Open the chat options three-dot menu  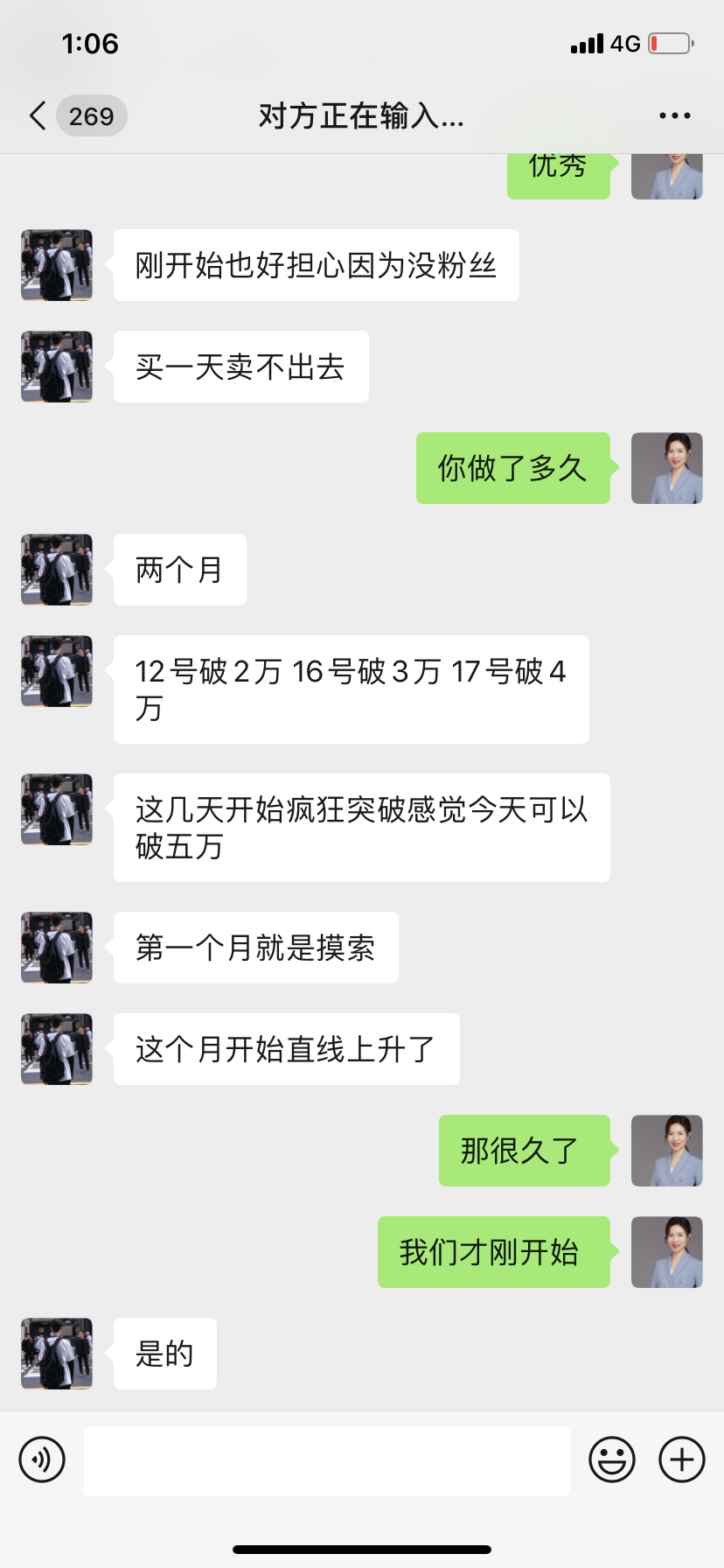674,115
